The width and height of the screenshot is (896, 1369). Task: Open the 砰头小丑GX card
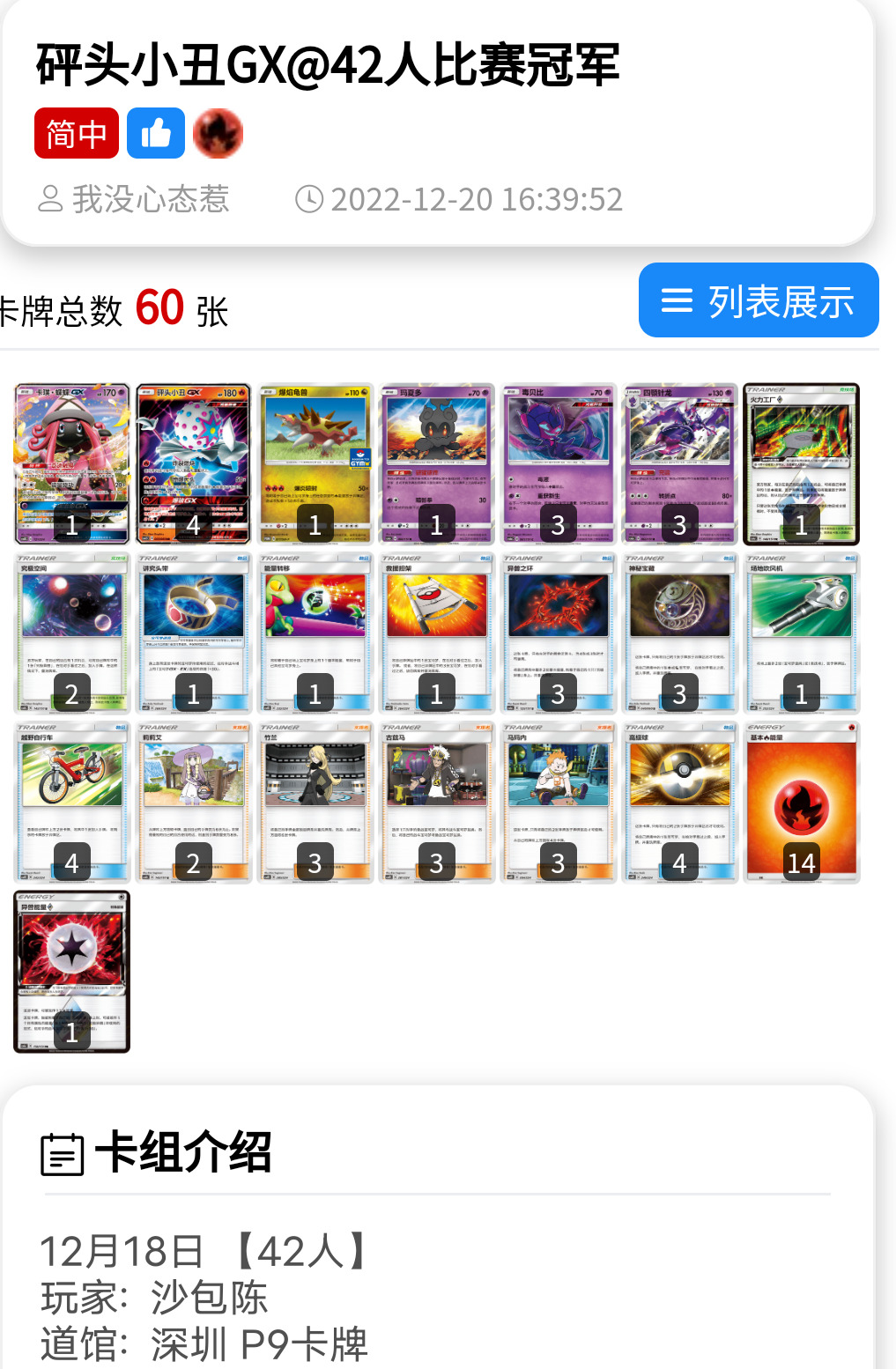click(x=193, y=463)
